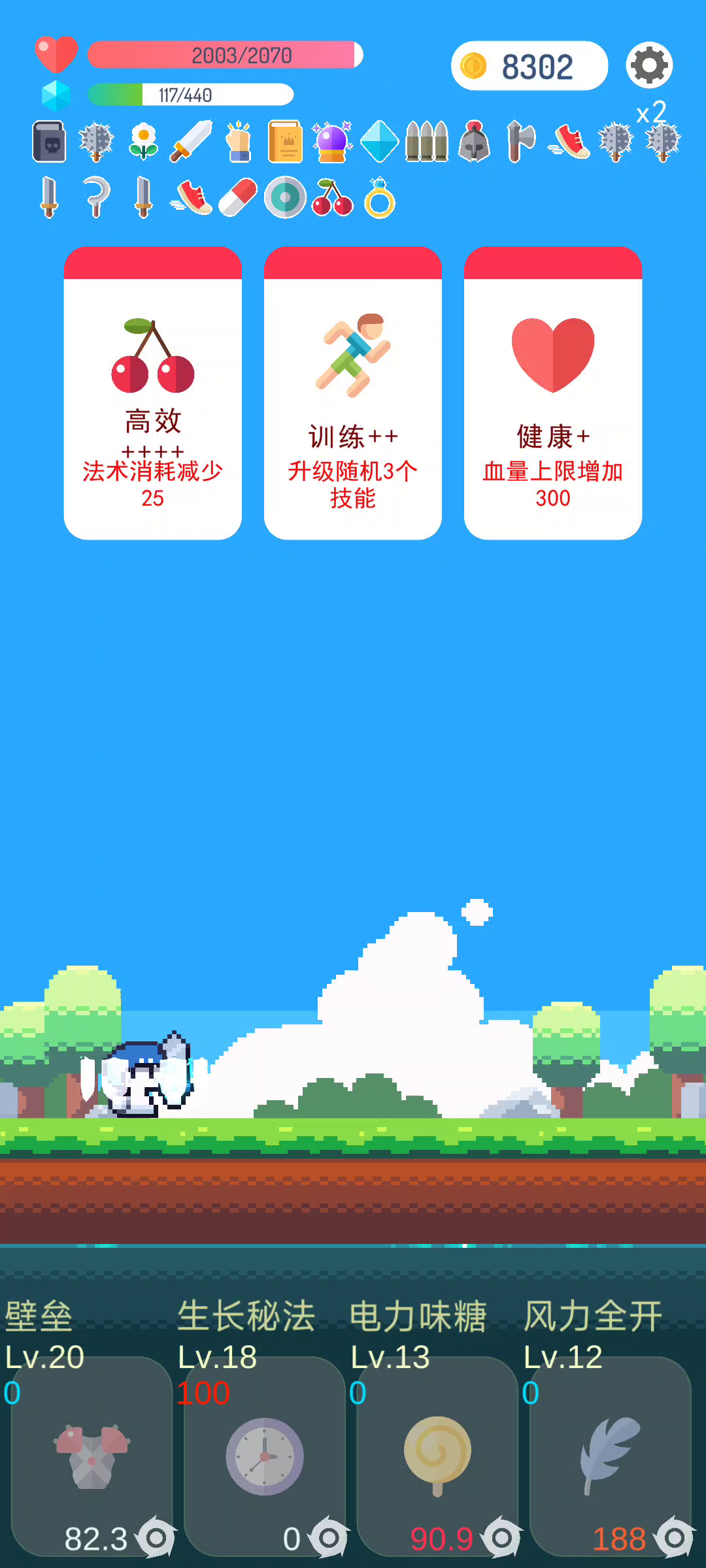
Task: Select the 训练++ upgrade card
Action: click(353, 393)
